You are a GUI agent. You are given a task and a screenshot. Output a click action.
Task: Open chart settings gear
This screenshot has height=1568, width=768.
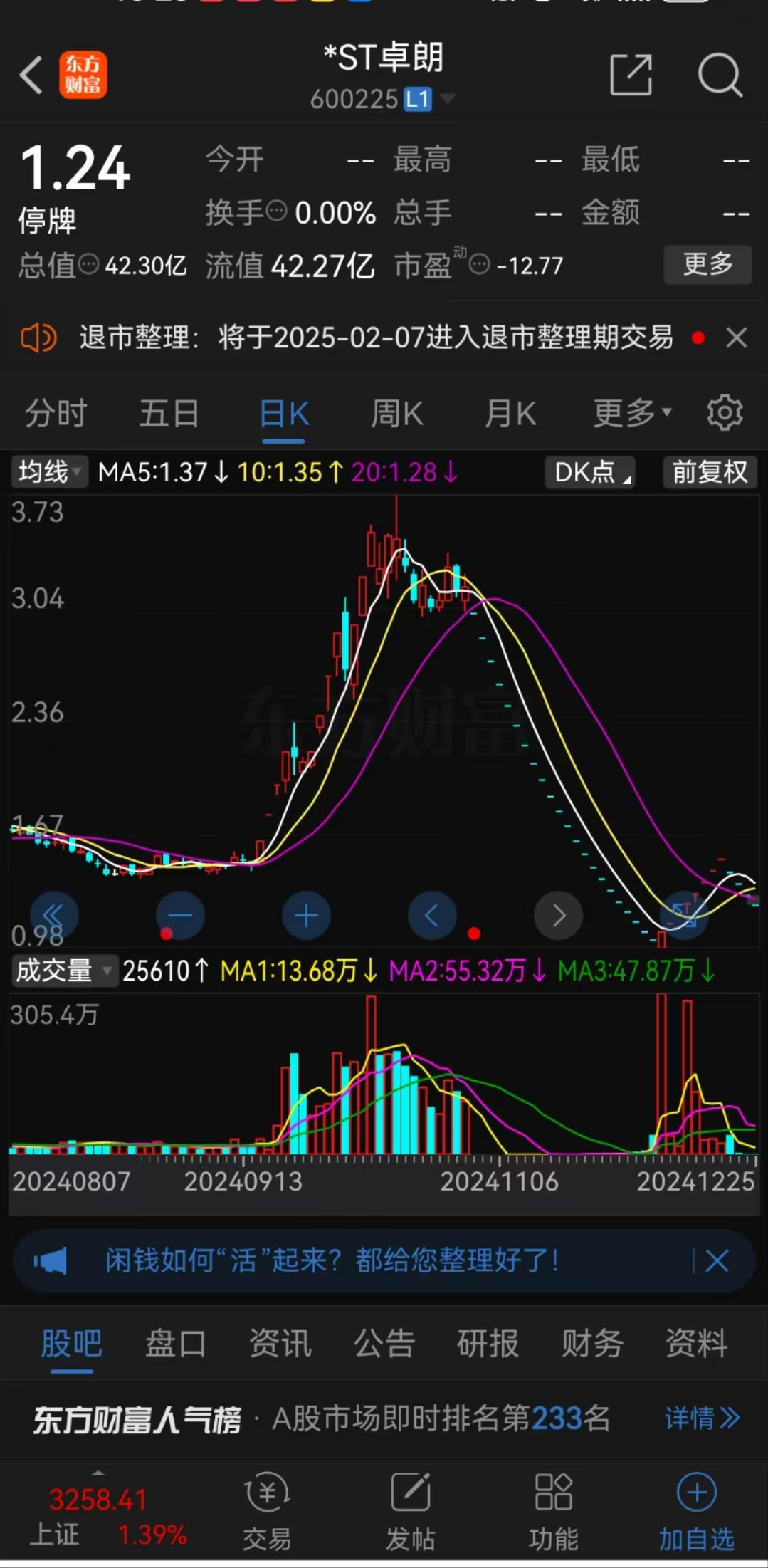point(725,413)
